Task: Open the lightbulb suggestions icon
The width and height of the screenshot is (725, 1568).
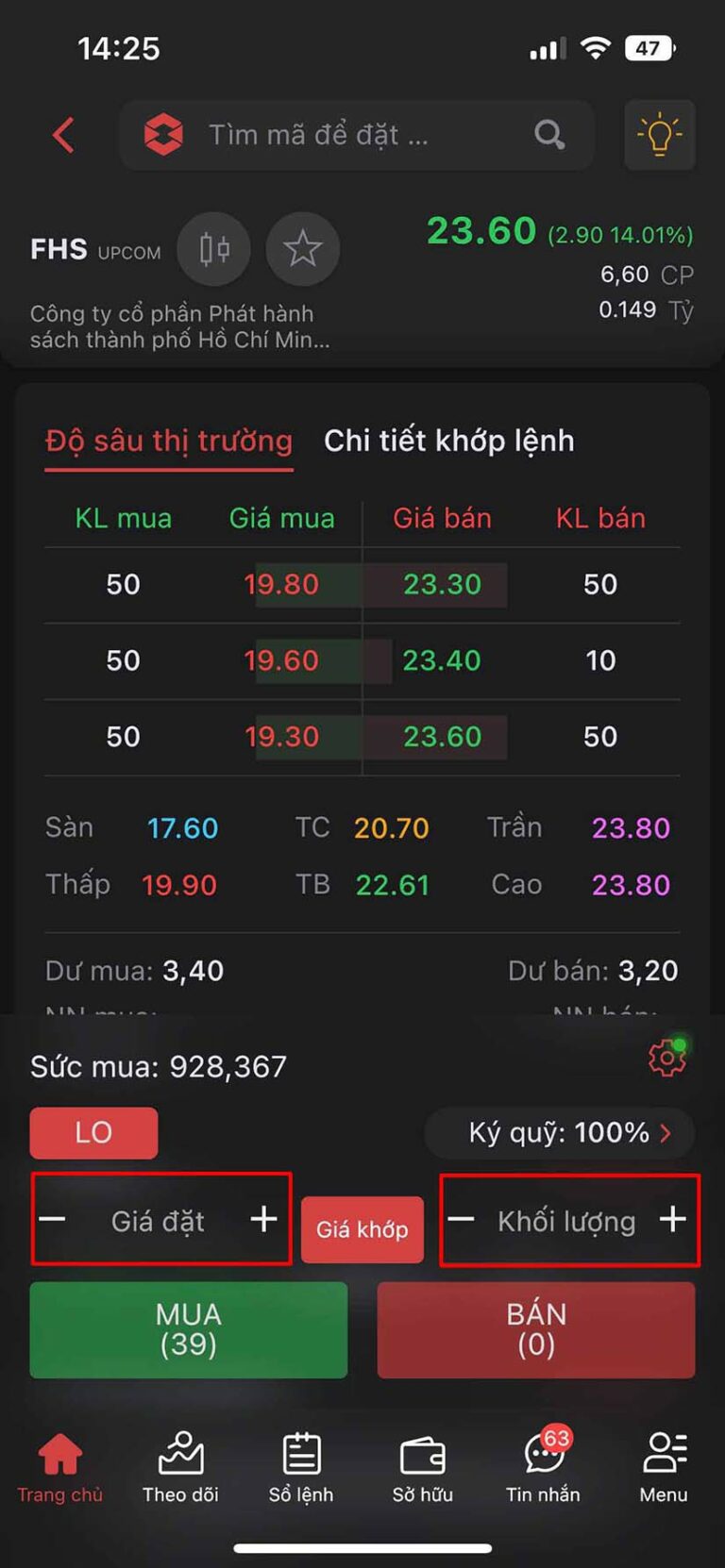Action: tap(660, 135)
